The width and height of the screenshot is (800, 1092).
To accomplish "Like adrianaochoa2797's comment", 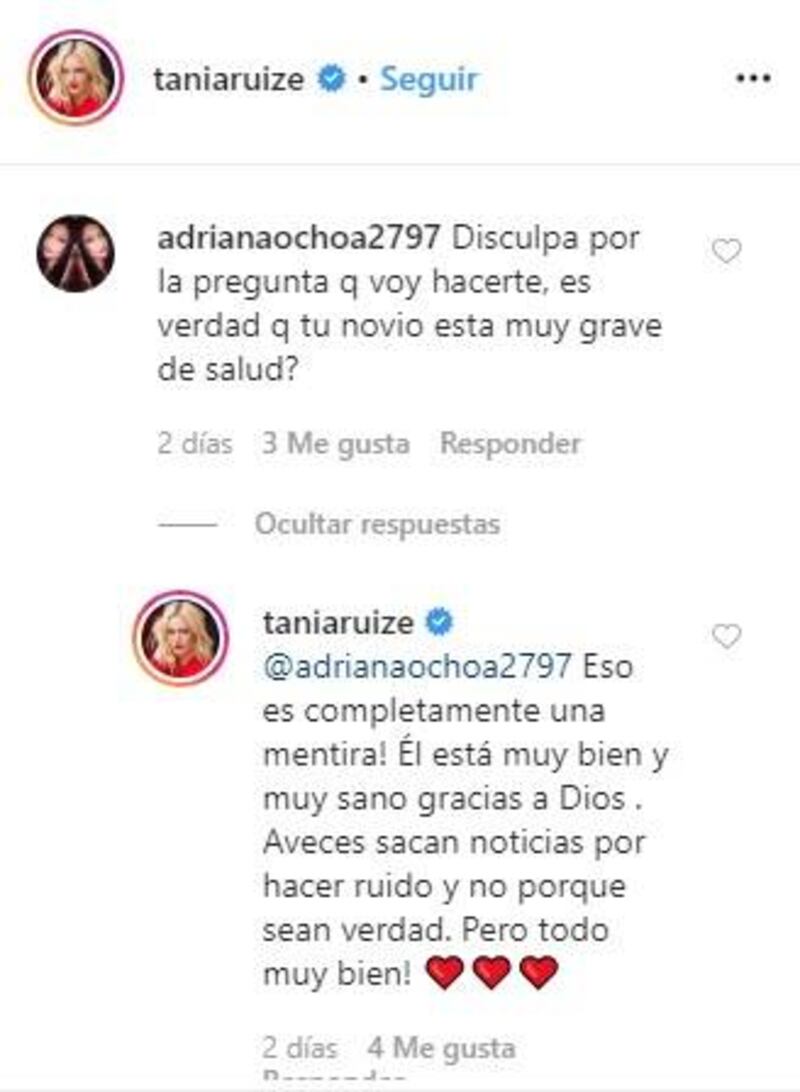I will click(726, 252).
